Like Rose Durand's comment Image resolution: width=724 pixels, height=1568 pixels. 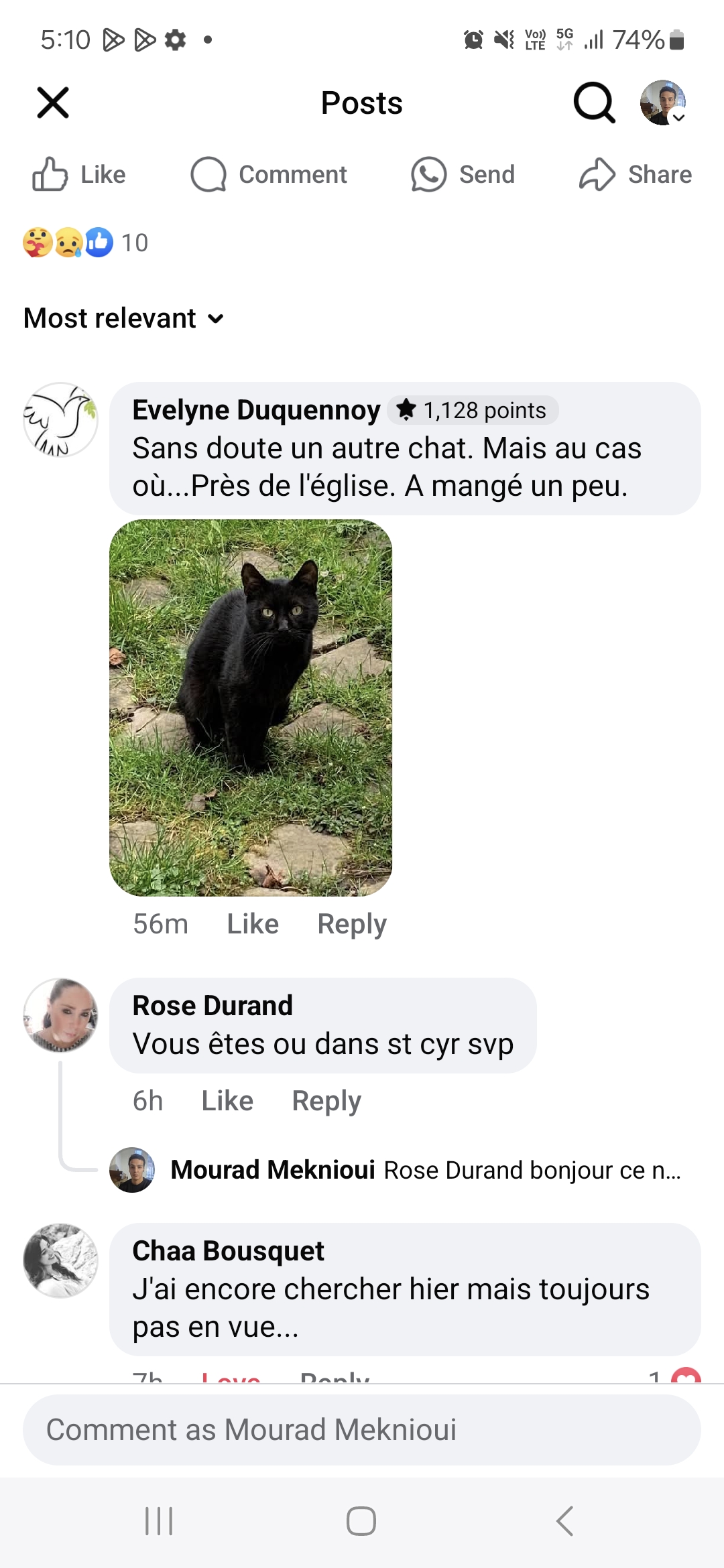[227, 1101]
